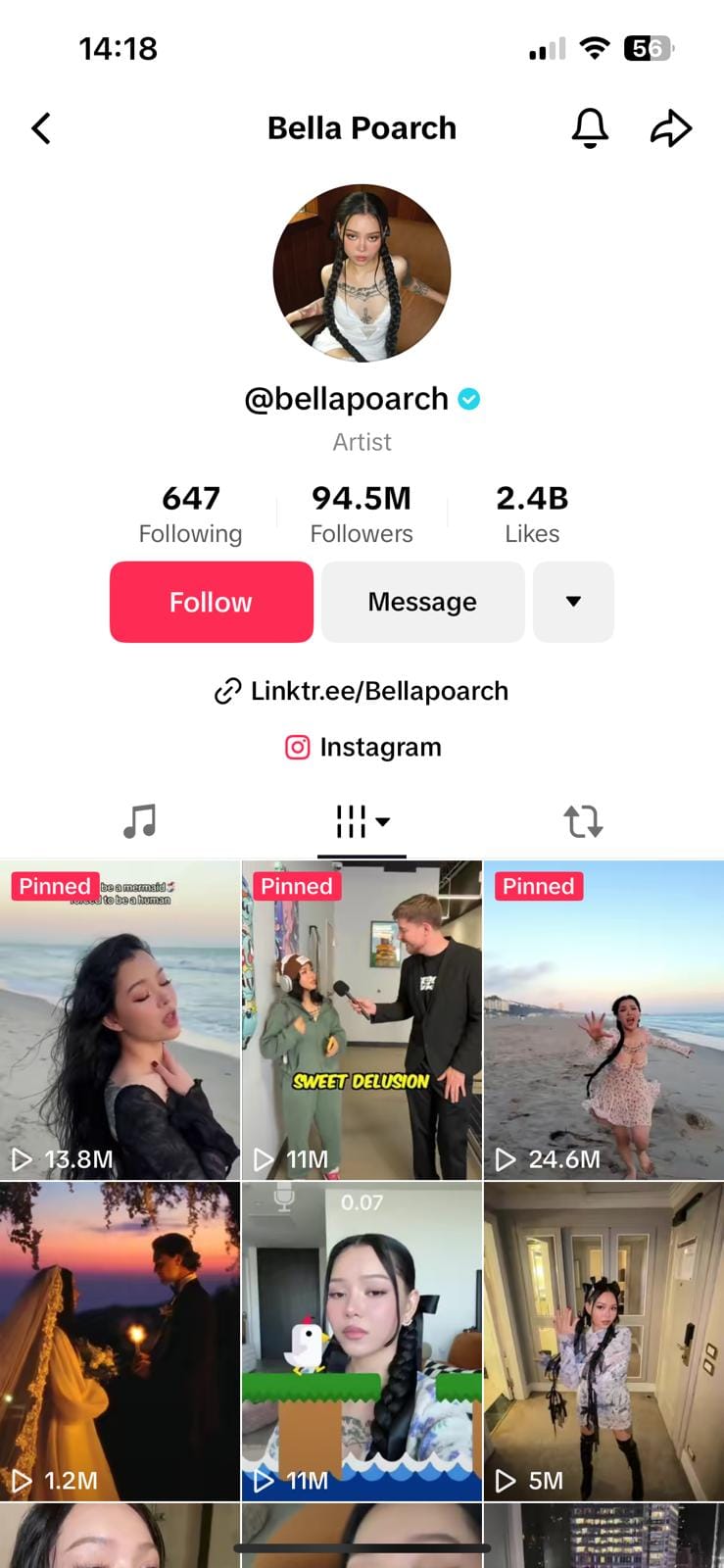724x1568 pixels.
Task: View the 94.5M followers list
Action: [x=362, y=514]
